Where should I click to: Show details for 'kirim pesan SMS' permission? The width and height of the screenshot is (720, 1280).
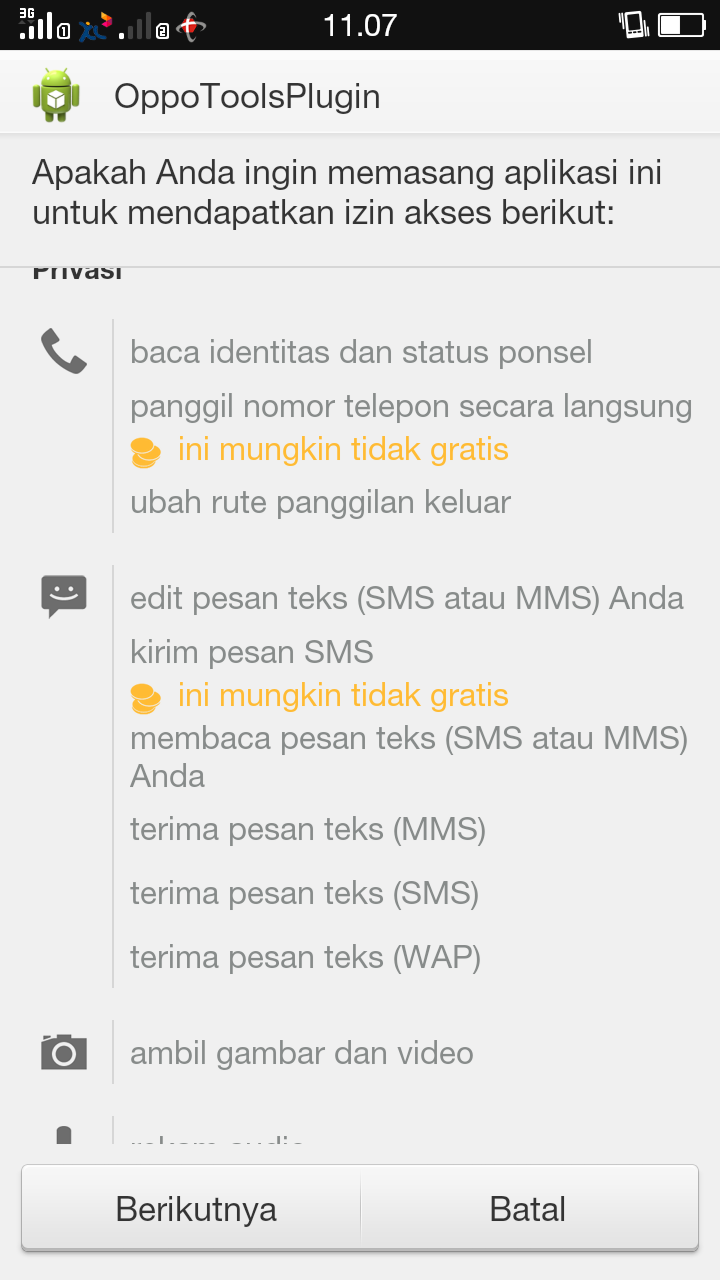tap(252, 652)
